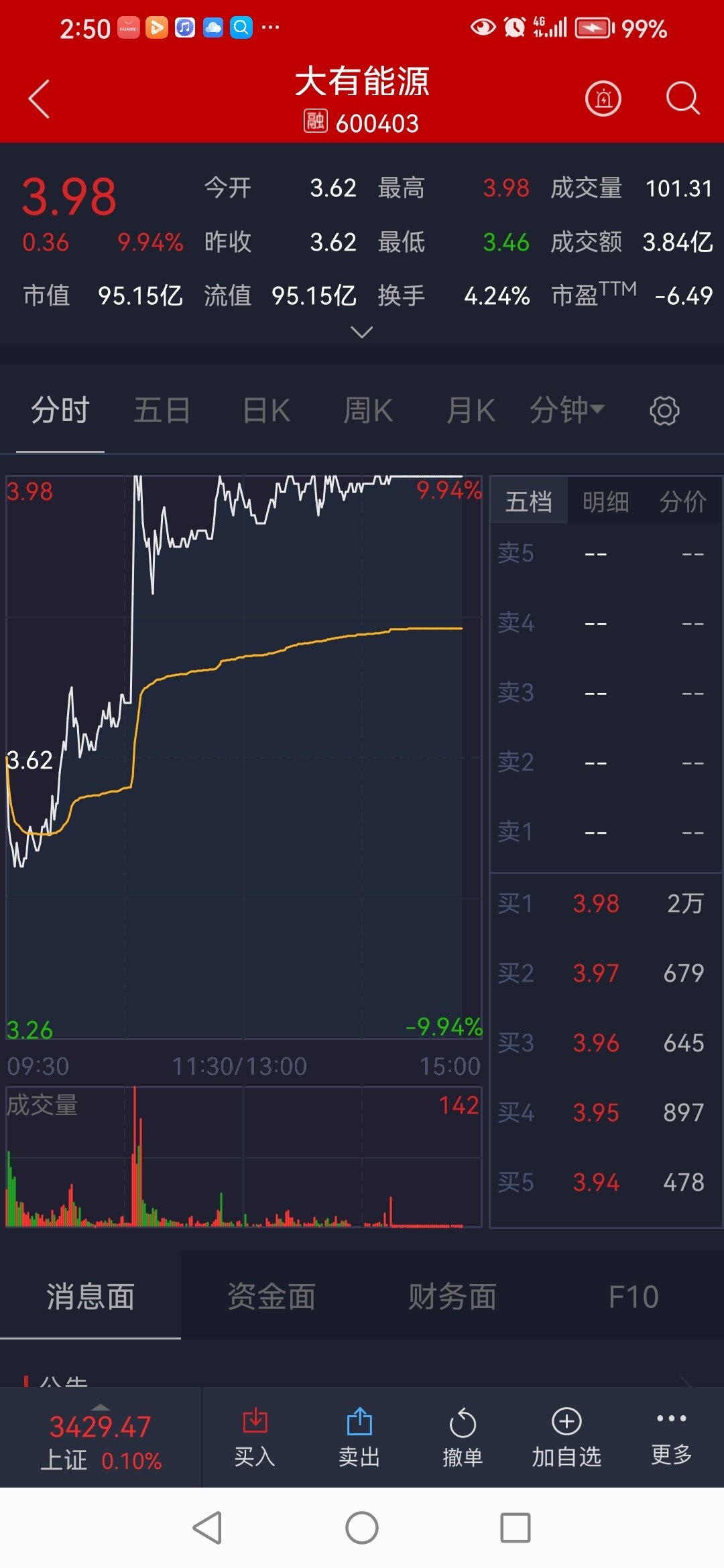Switch to the 日K chart tab
The width and height of the screenshot is (724, 1568).
coord(266,410)
